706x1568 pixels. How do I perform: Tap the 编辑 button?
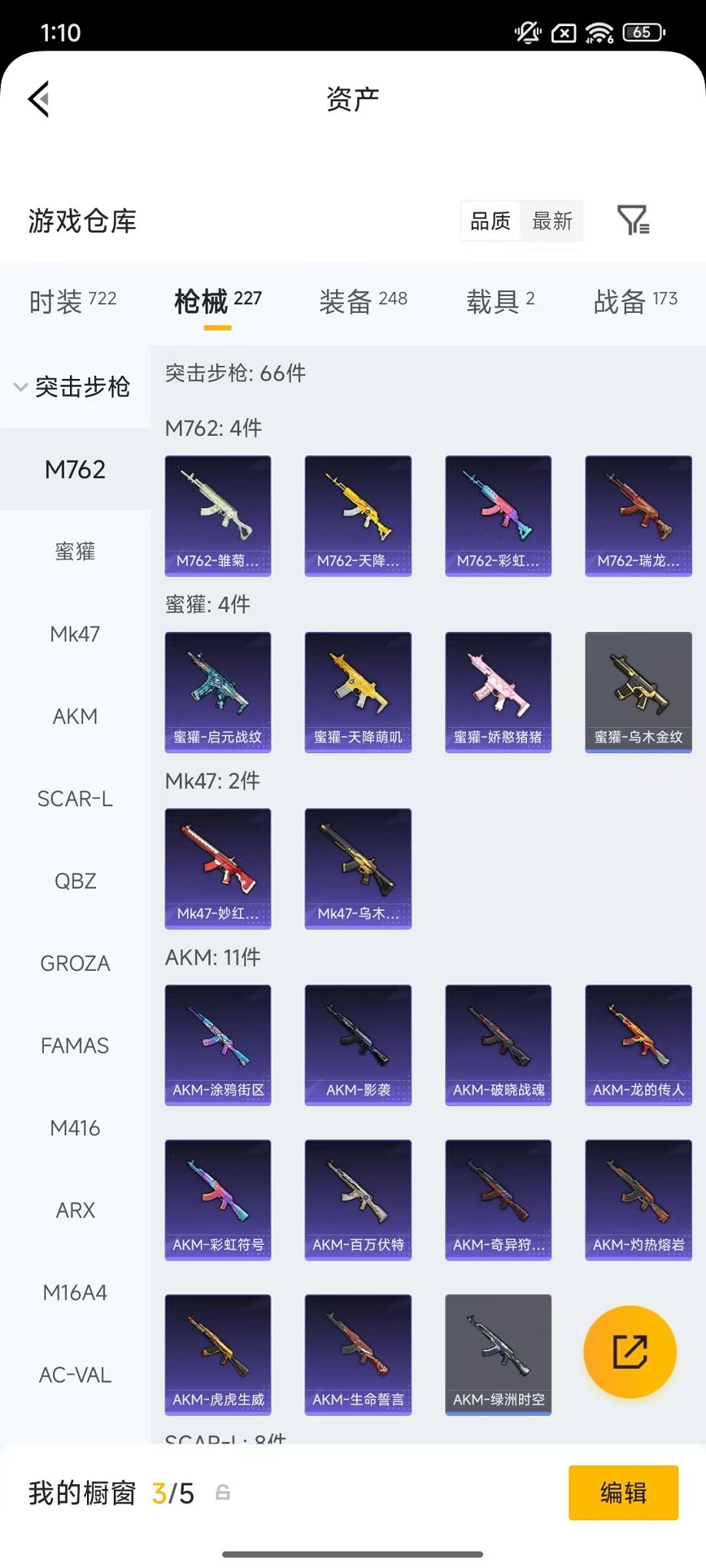point(623,1493)
